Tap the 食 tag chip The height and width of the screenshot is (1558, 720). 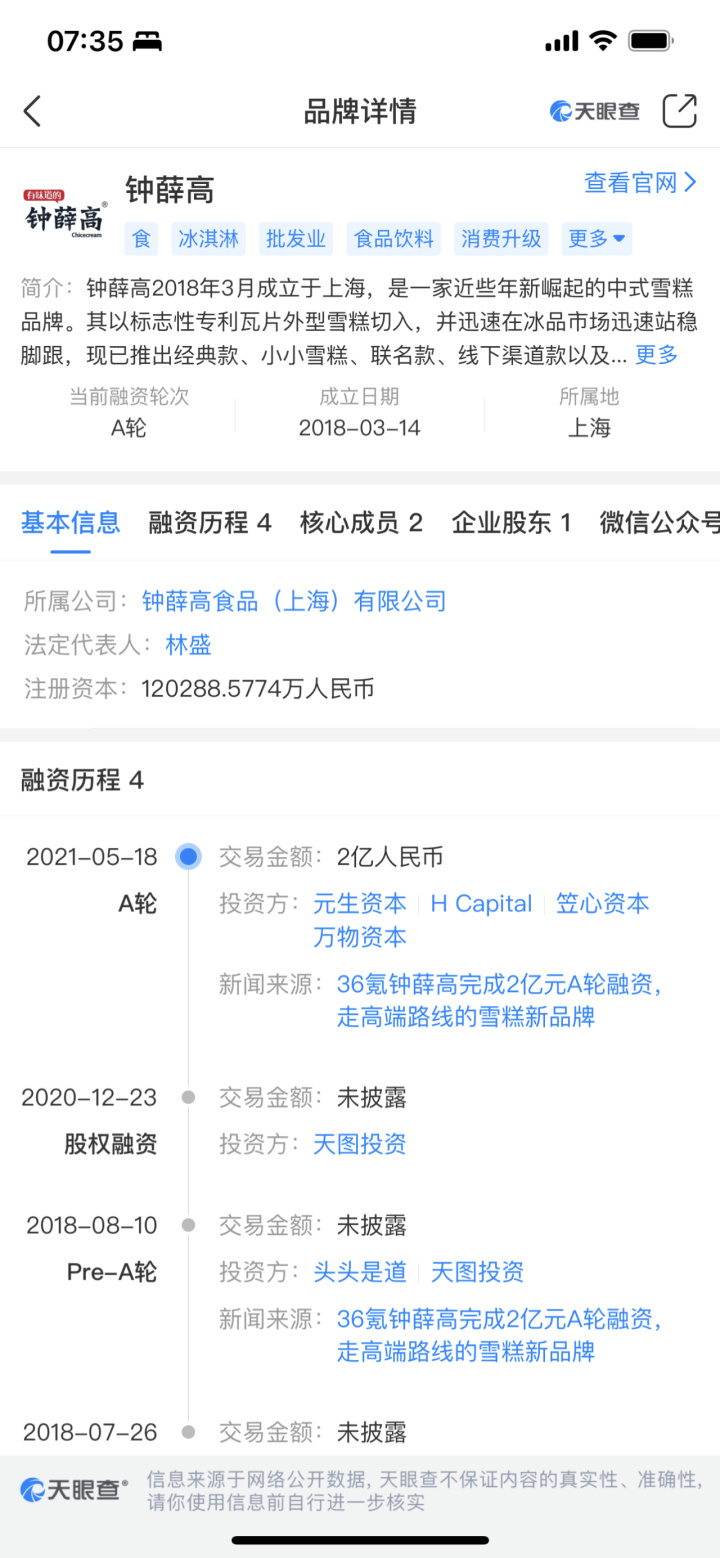141,239
